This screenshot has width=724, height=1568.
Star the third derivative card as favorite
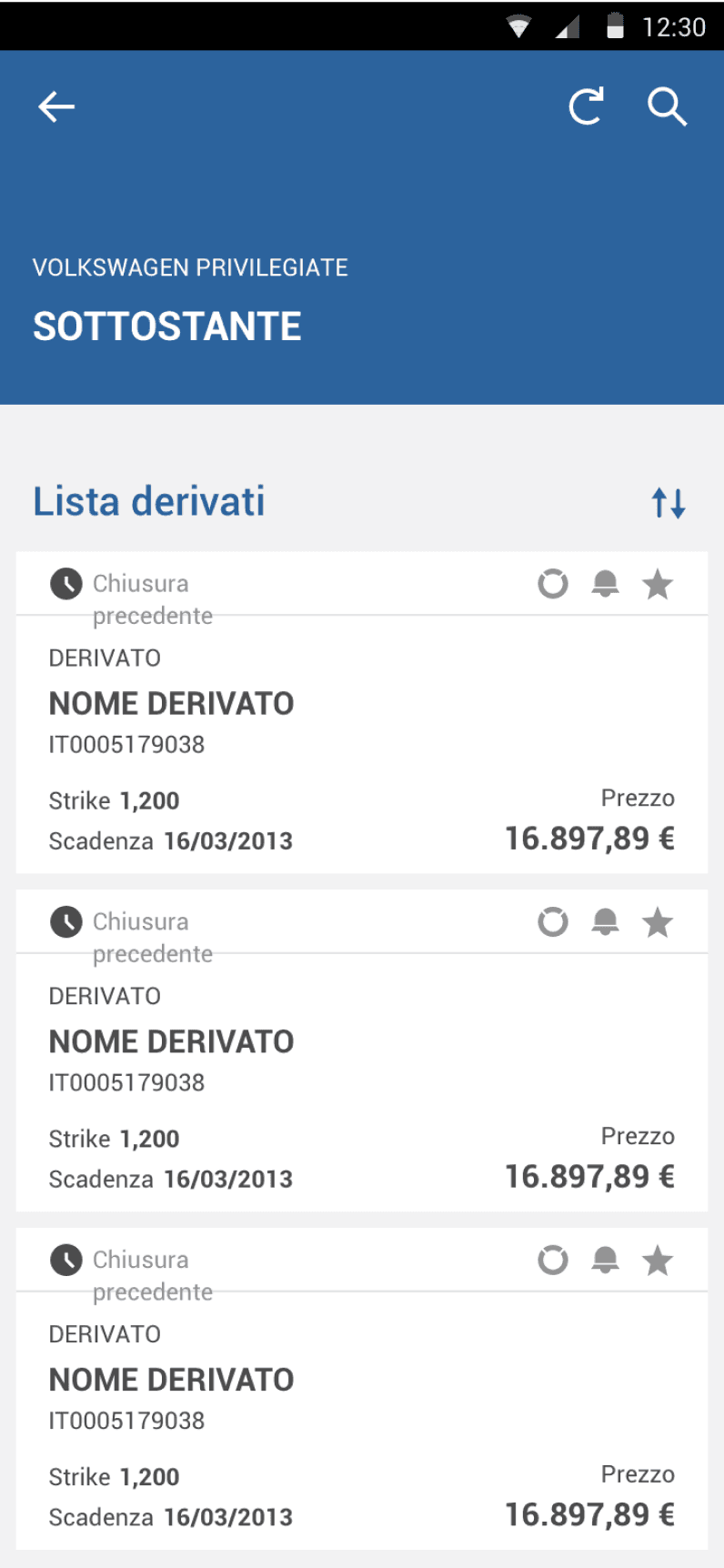click(x=658, y=1261)
